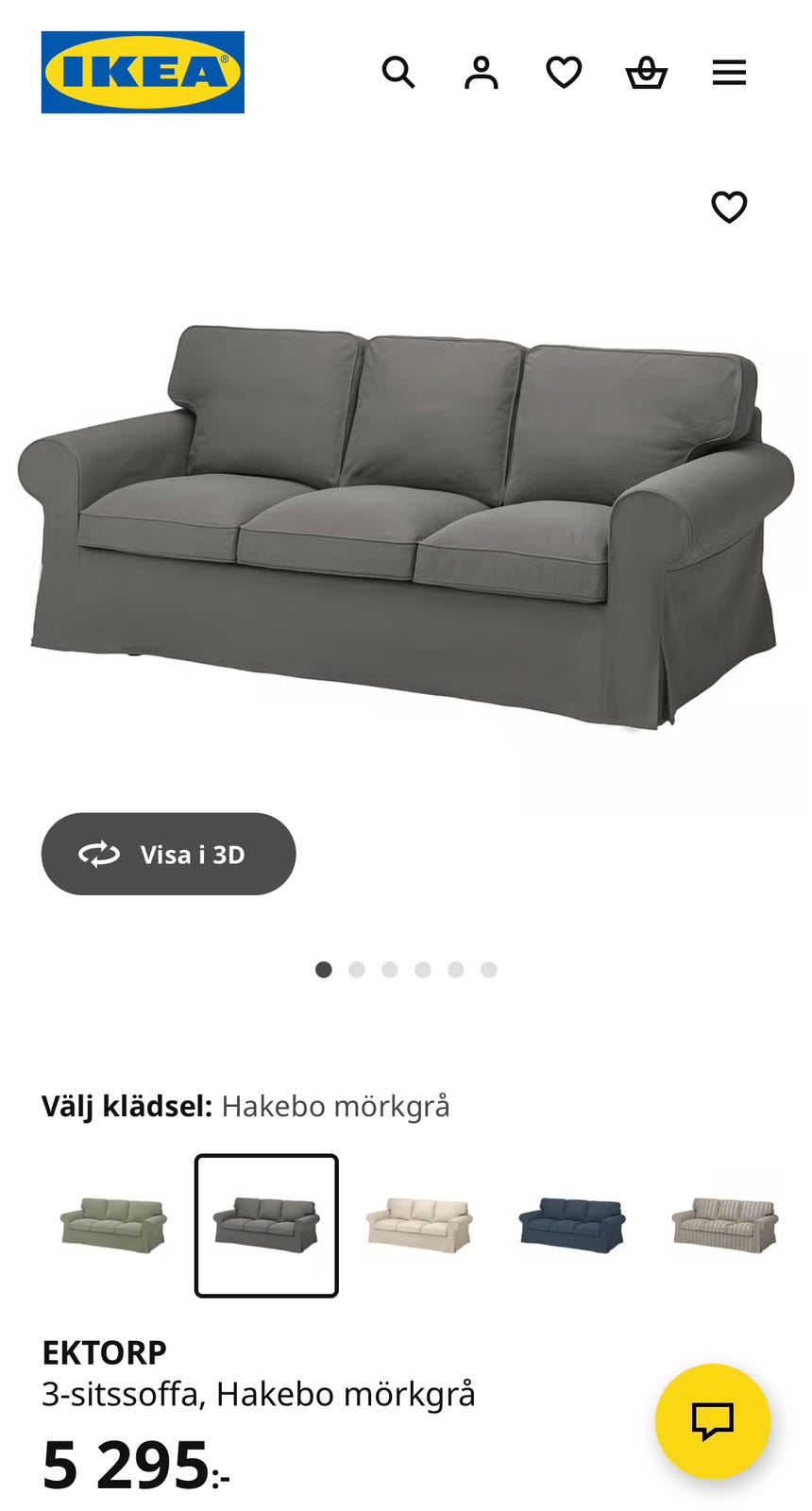The height and width of the screenshot is (1511, 812).
Task: Add sofa to favorites with heart toggle
Action: tap(729, 207)
